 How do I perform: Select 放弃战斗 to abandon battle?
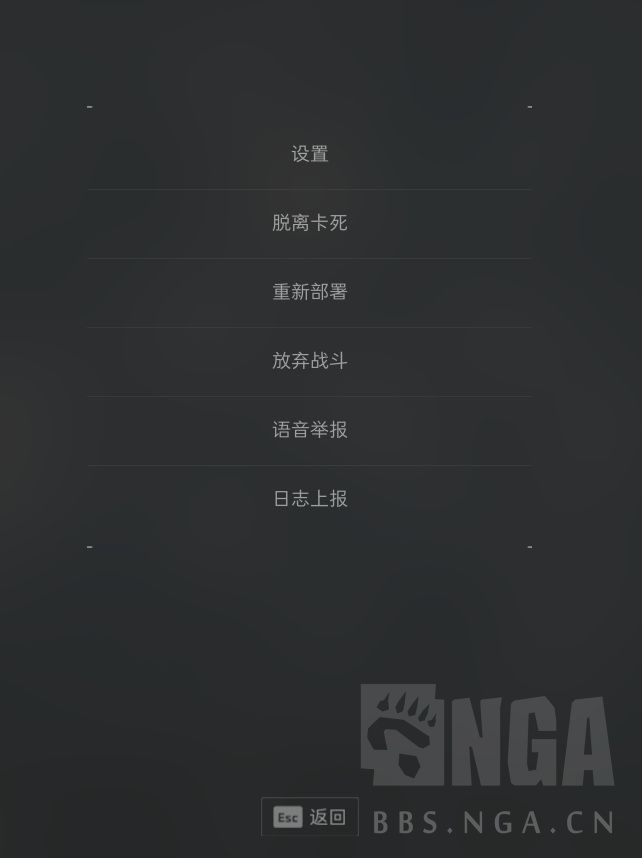coord(309,361)
